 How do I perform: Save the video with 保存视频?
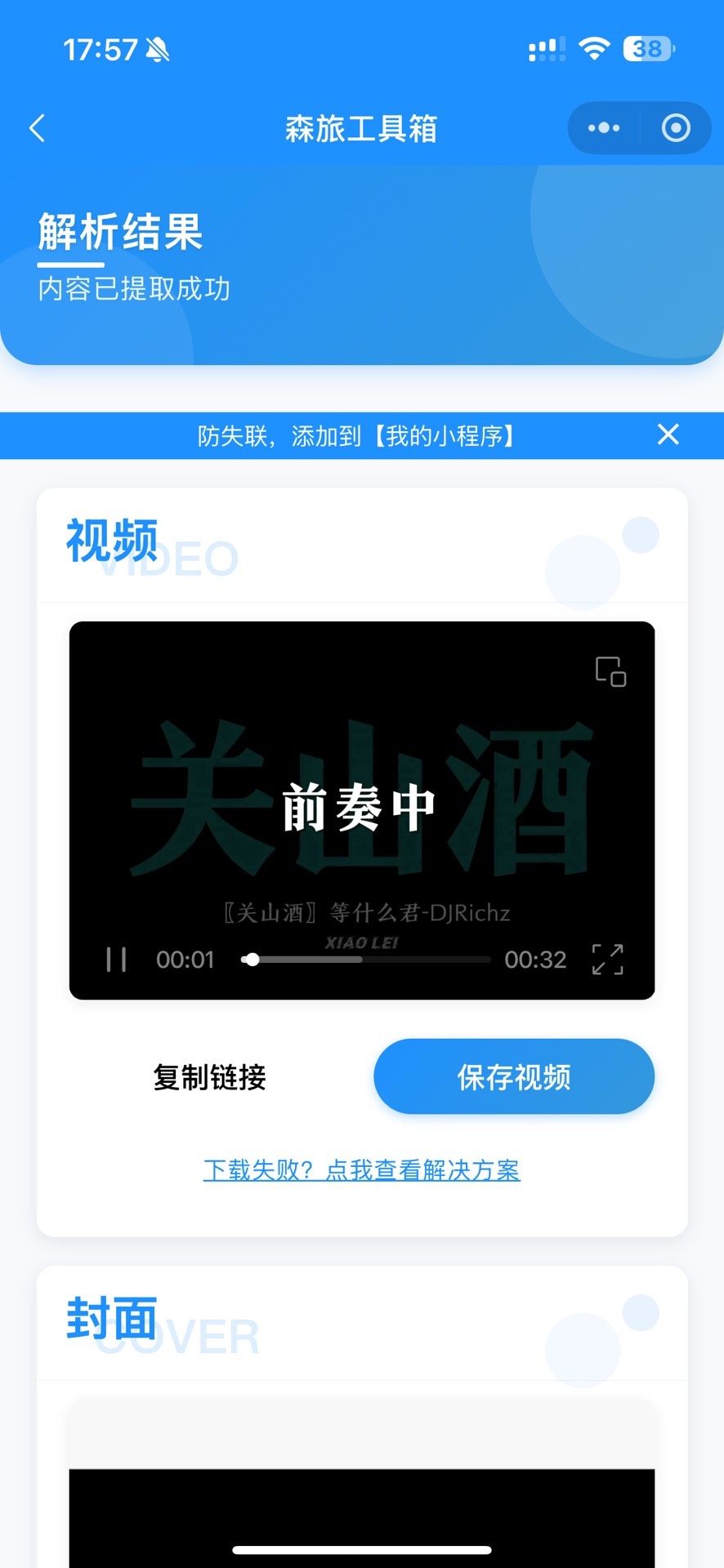coord(514,1077)
